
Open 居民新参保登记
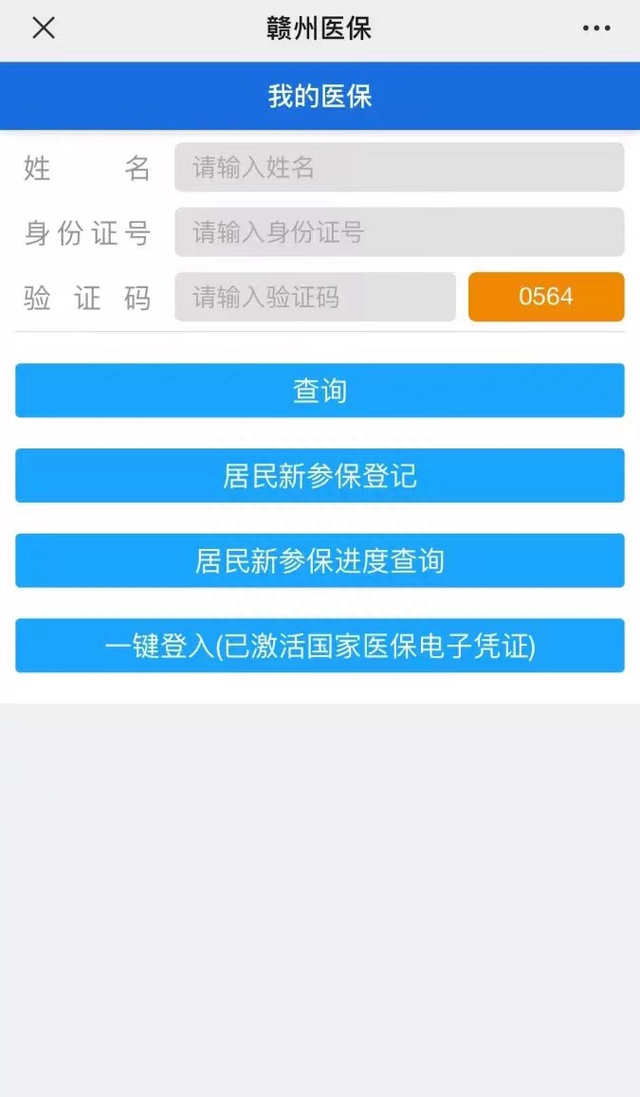point(320,476)
